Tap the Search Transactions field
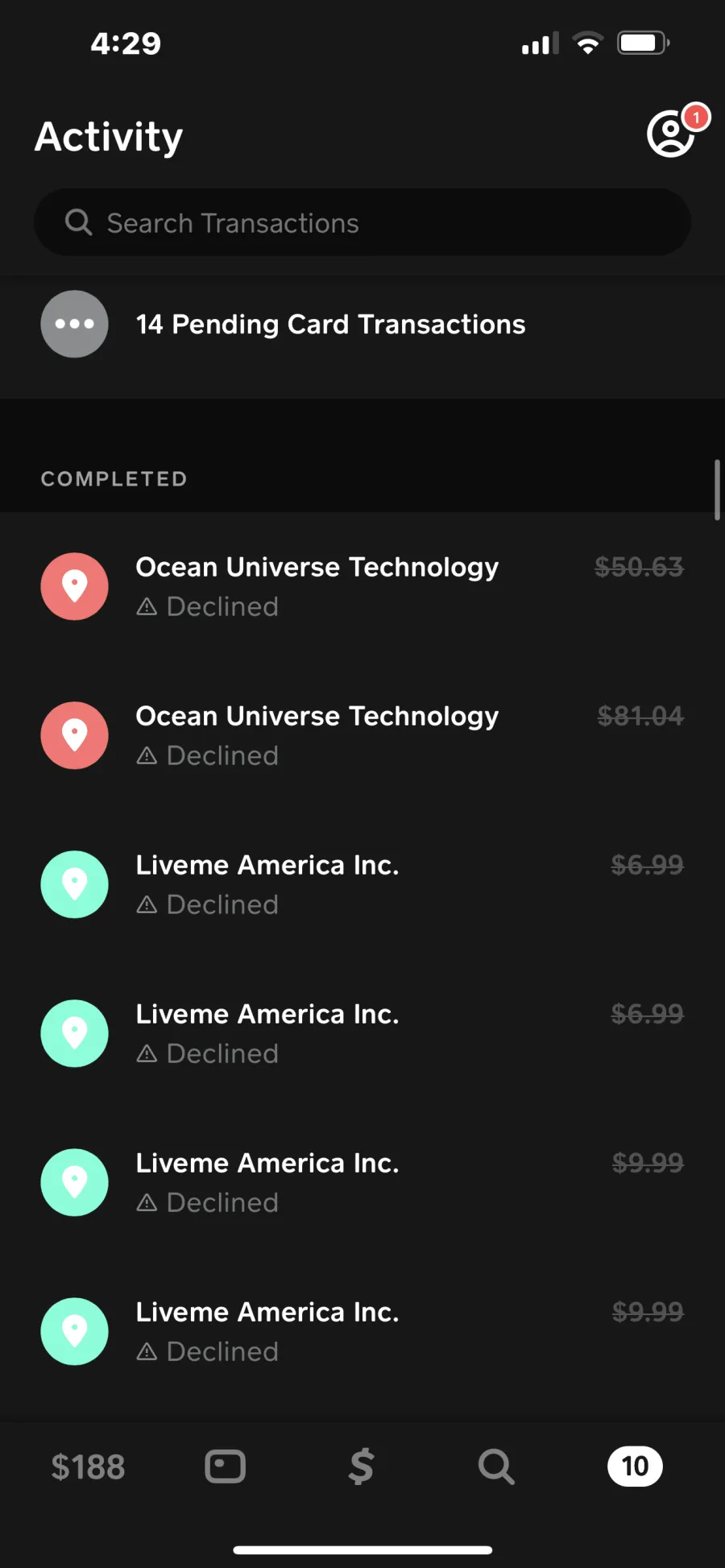The image size is (725, 1568). click(x=362, y=222)
